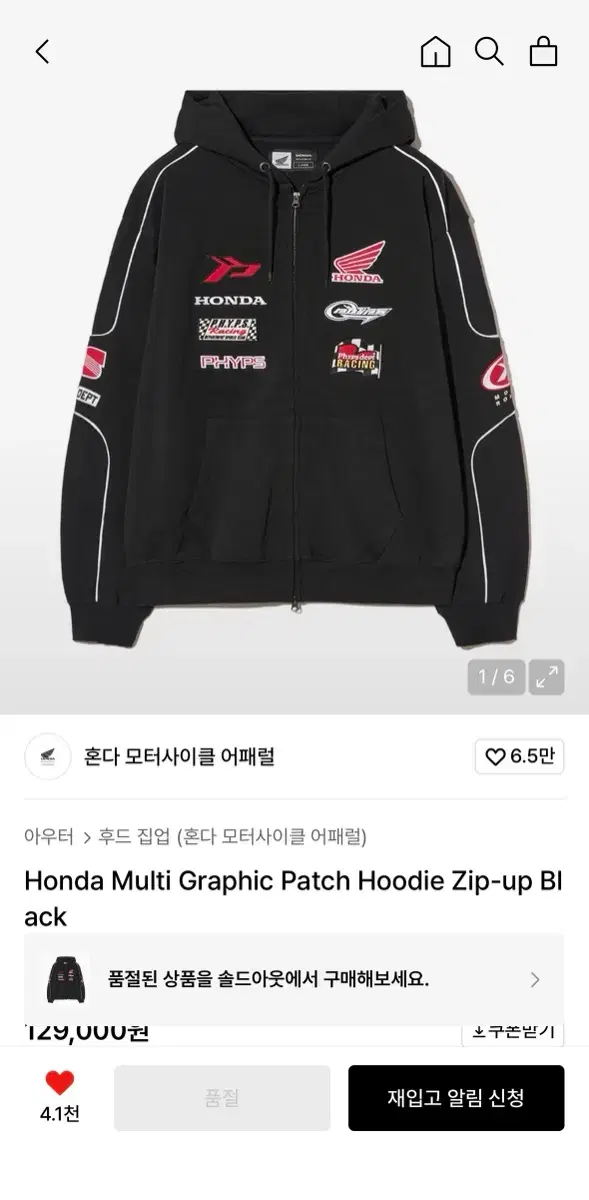Open the home icon in the header
This screenshot has height=1200, width=589.
pos(435,51)
